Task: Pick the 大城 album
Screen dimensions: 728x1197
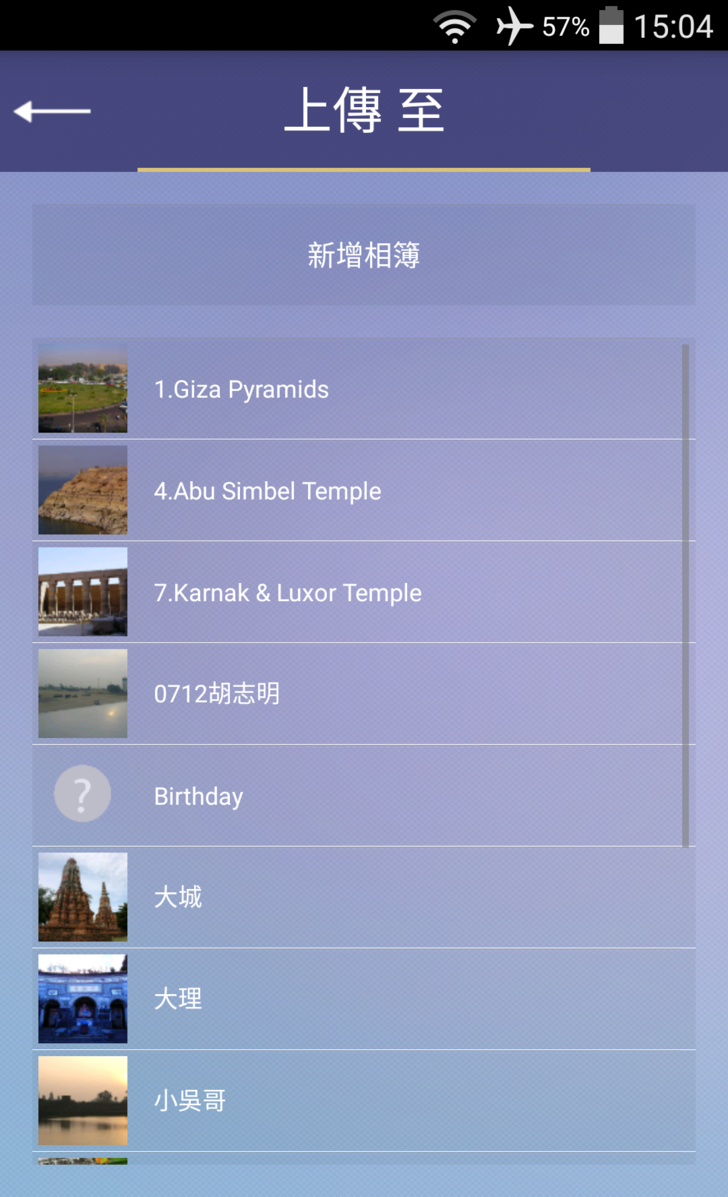Action: [363, 897]
